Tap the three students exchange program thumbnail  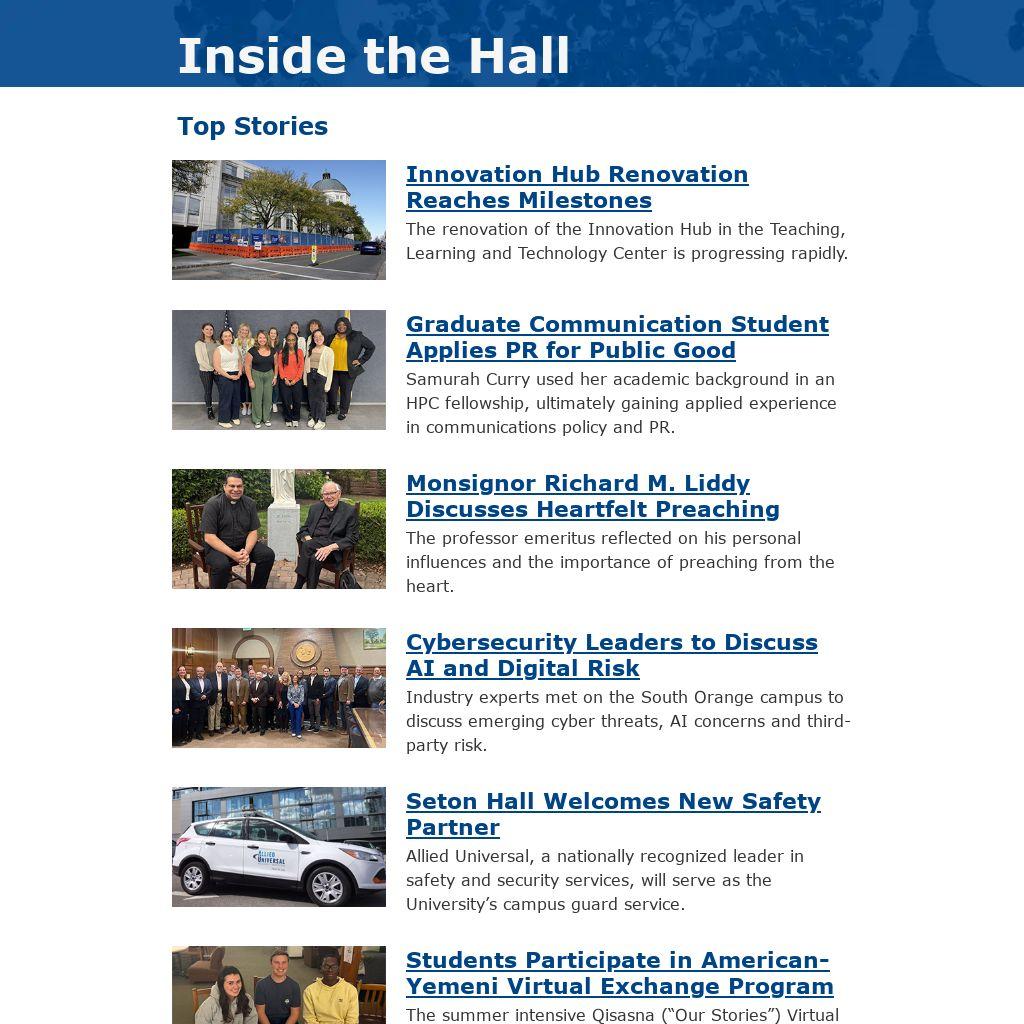pyautogui.click(x=279, y=986)
